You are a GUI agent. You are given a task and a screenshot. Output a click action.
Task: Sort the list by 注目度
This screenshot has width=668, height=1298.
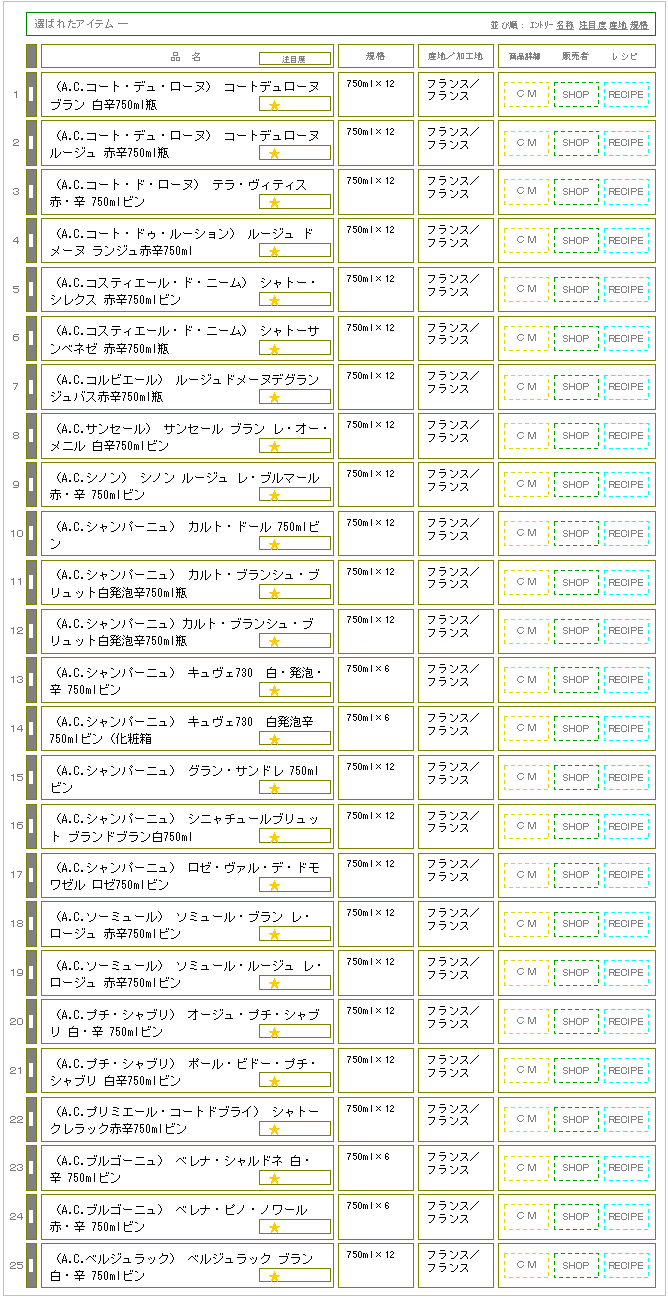(592, 24)
